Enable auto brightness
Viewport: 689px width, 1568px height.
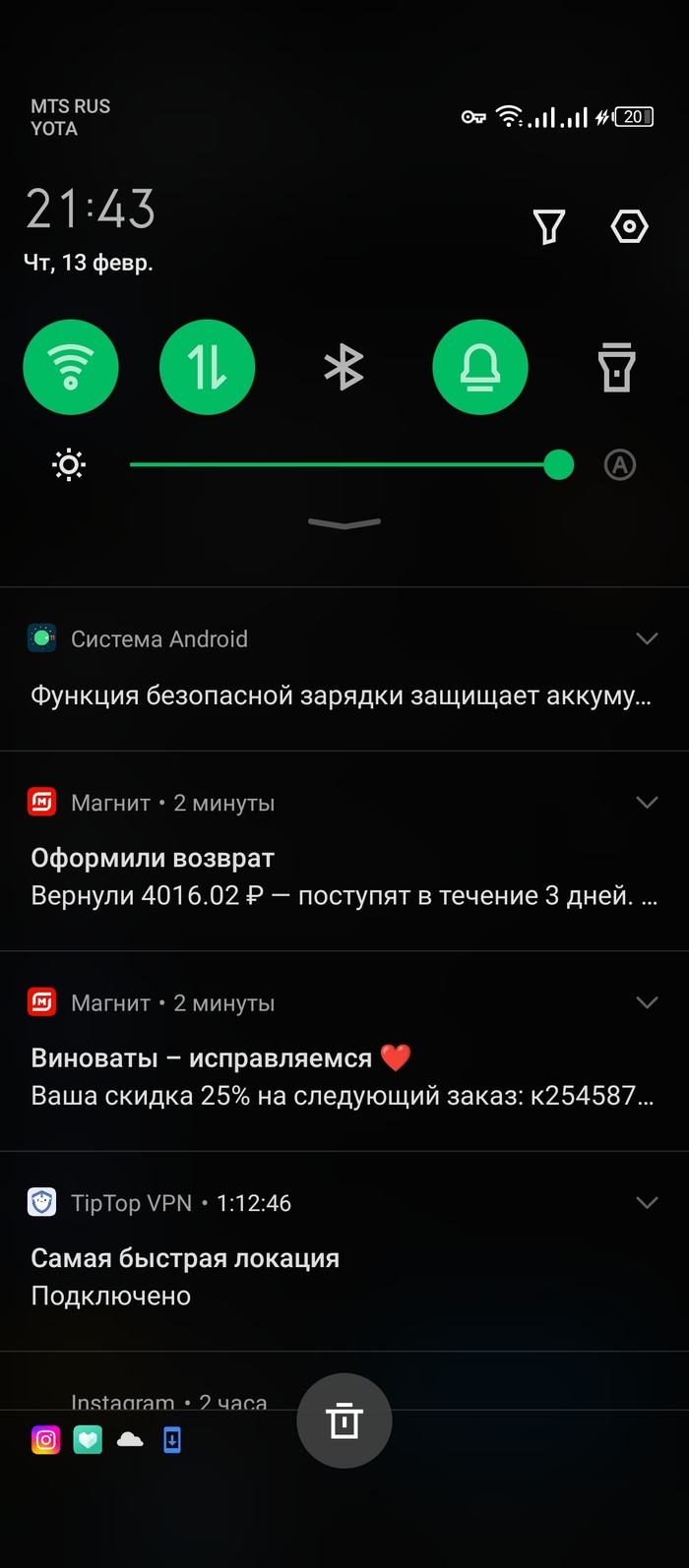(x=620, y=465)
